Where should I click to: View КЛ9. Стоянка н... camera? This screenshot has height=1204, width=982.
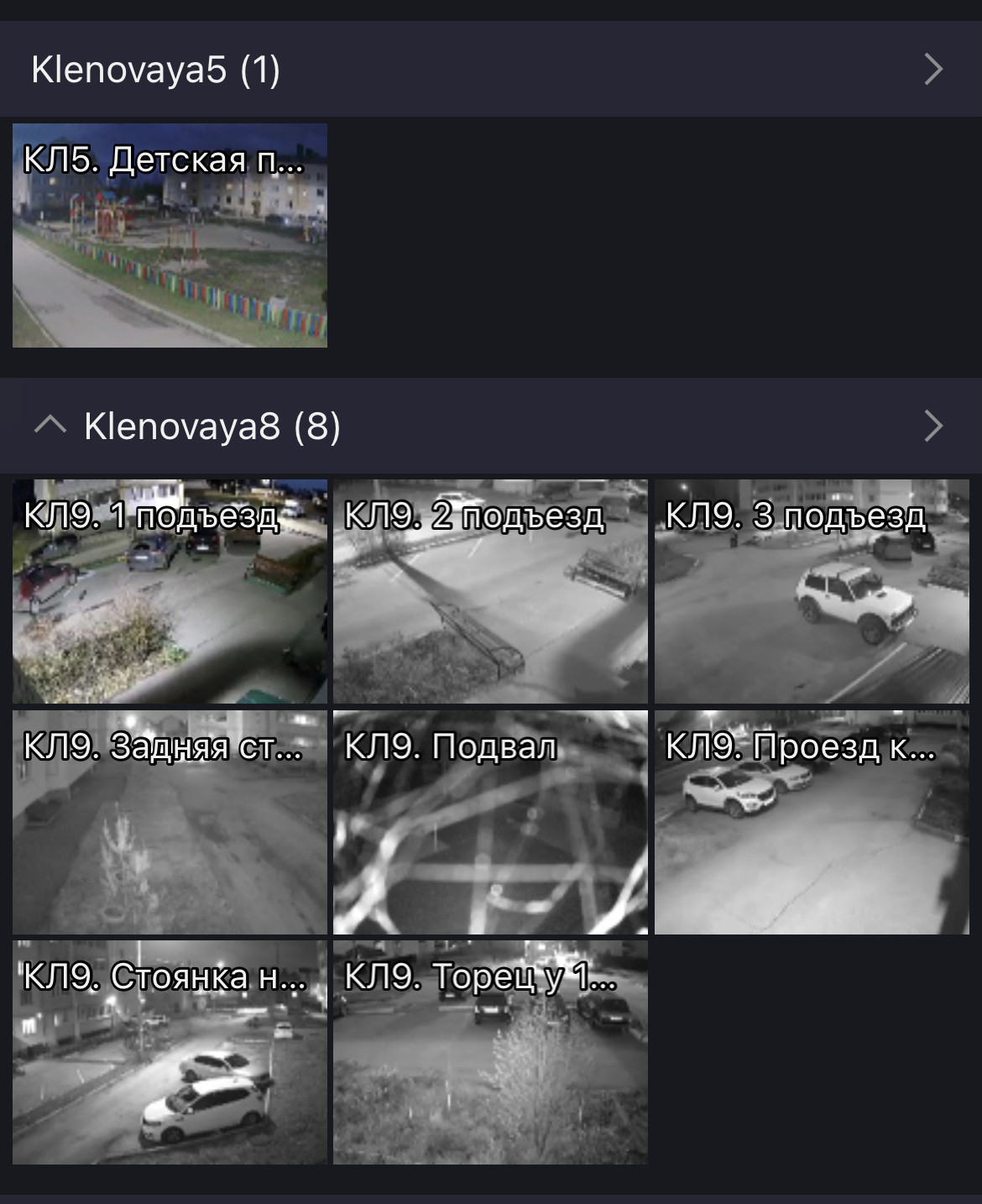(170, 1052)
